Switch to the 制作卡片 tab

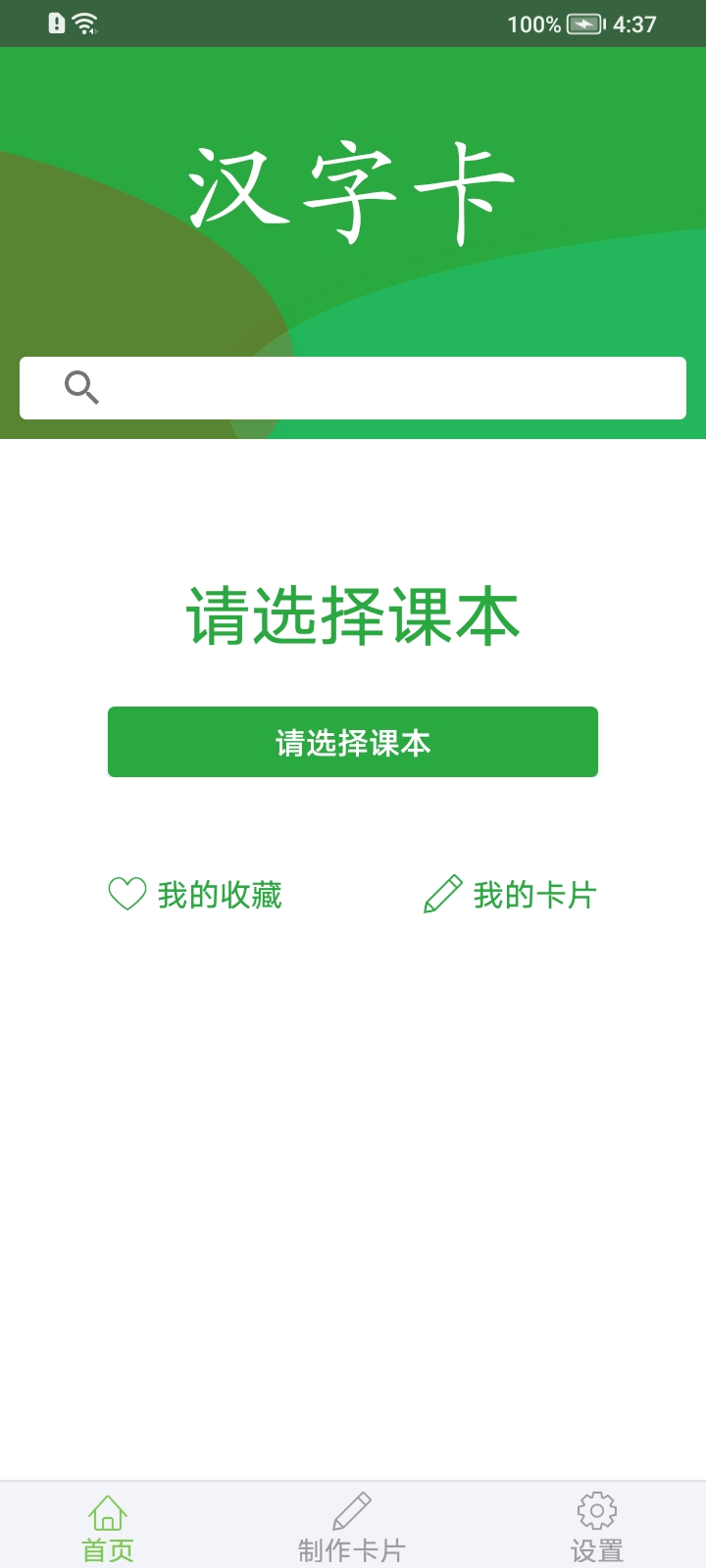(x=352, y=1529)
